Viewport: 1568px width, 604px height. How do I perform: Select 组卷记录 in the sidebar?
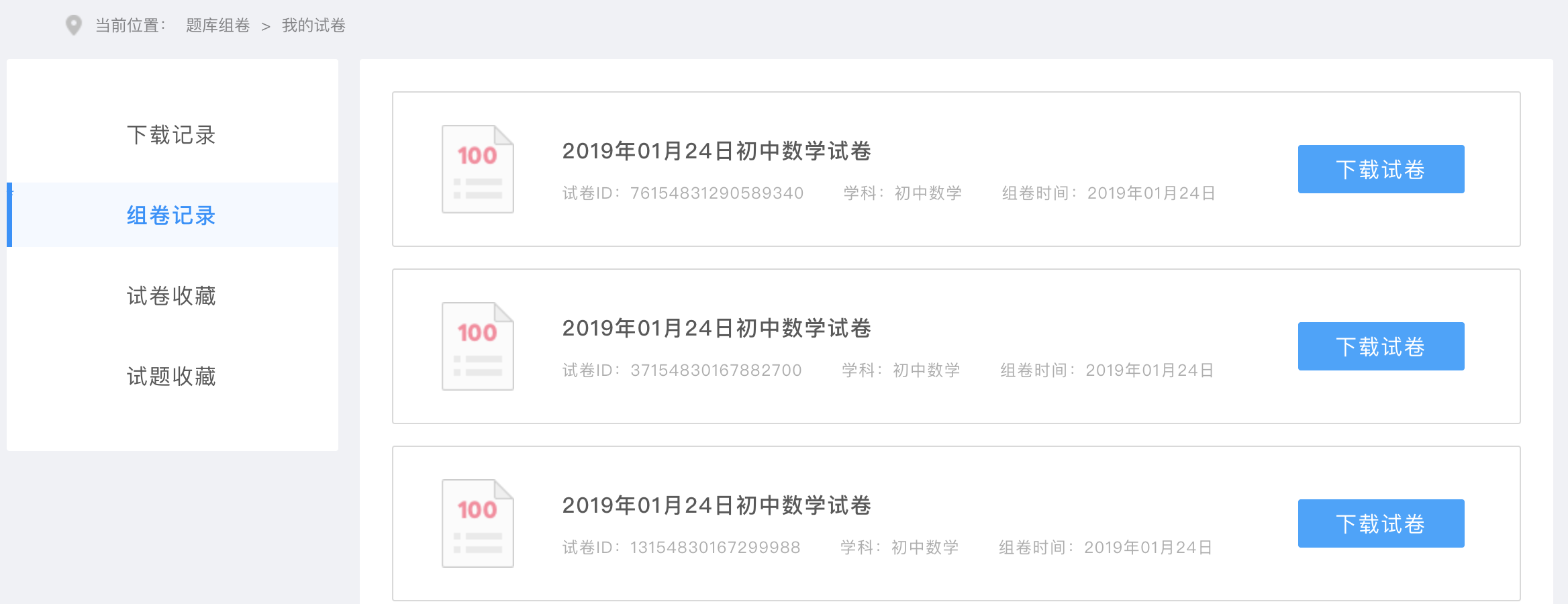171,215
